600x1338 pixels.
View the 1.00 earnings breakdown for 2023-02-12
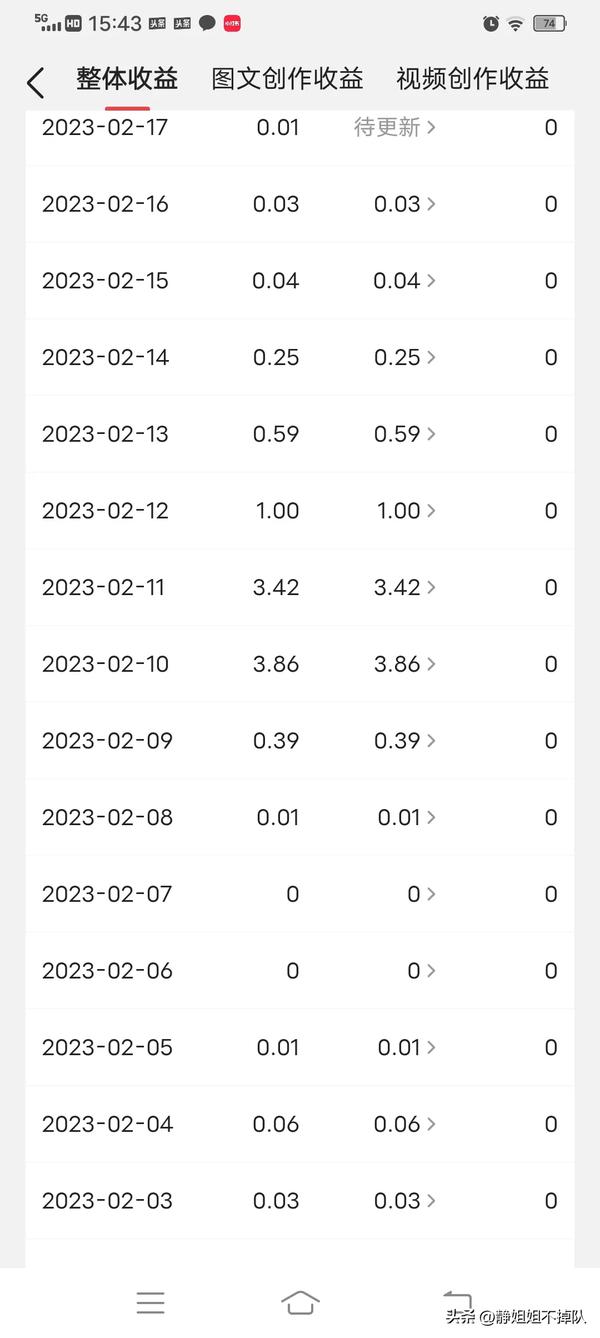(x=405, y=511)
